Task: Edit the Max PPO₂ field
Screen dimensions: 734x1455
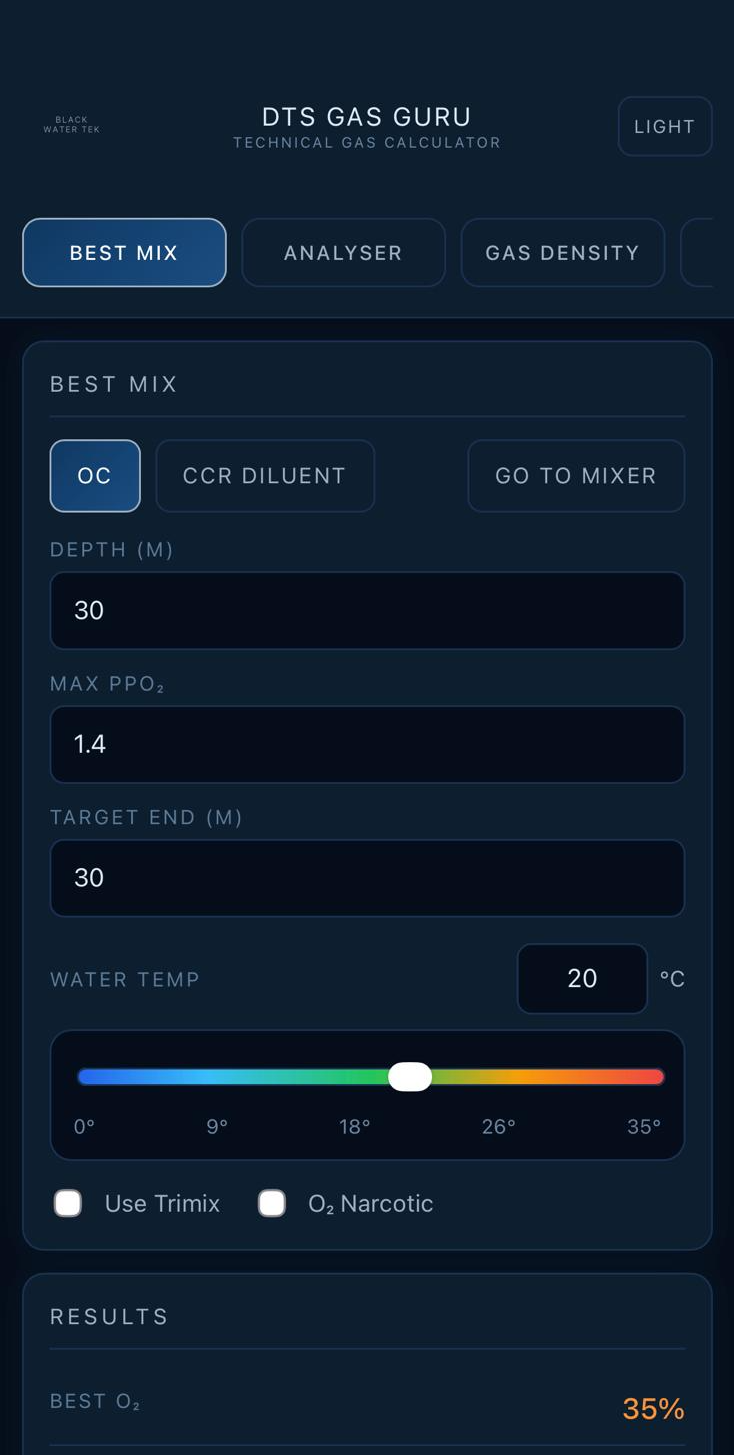Action: point(367,745)
